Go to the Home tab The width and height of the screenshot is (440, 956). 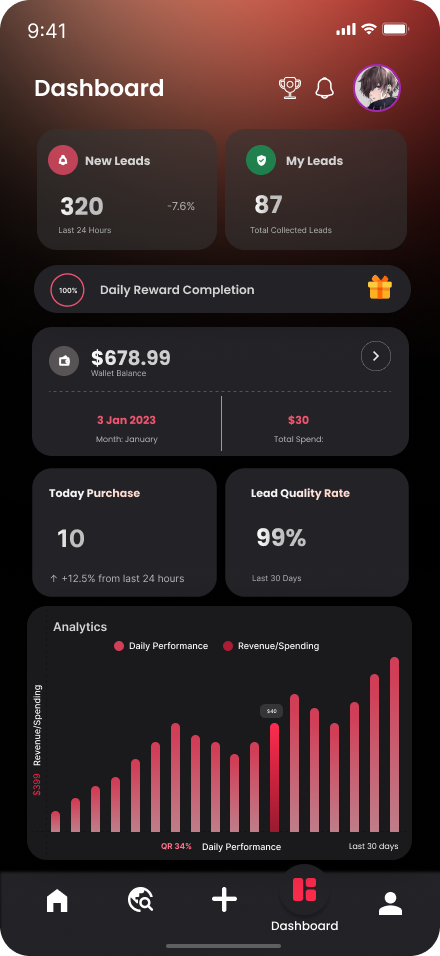57,901
